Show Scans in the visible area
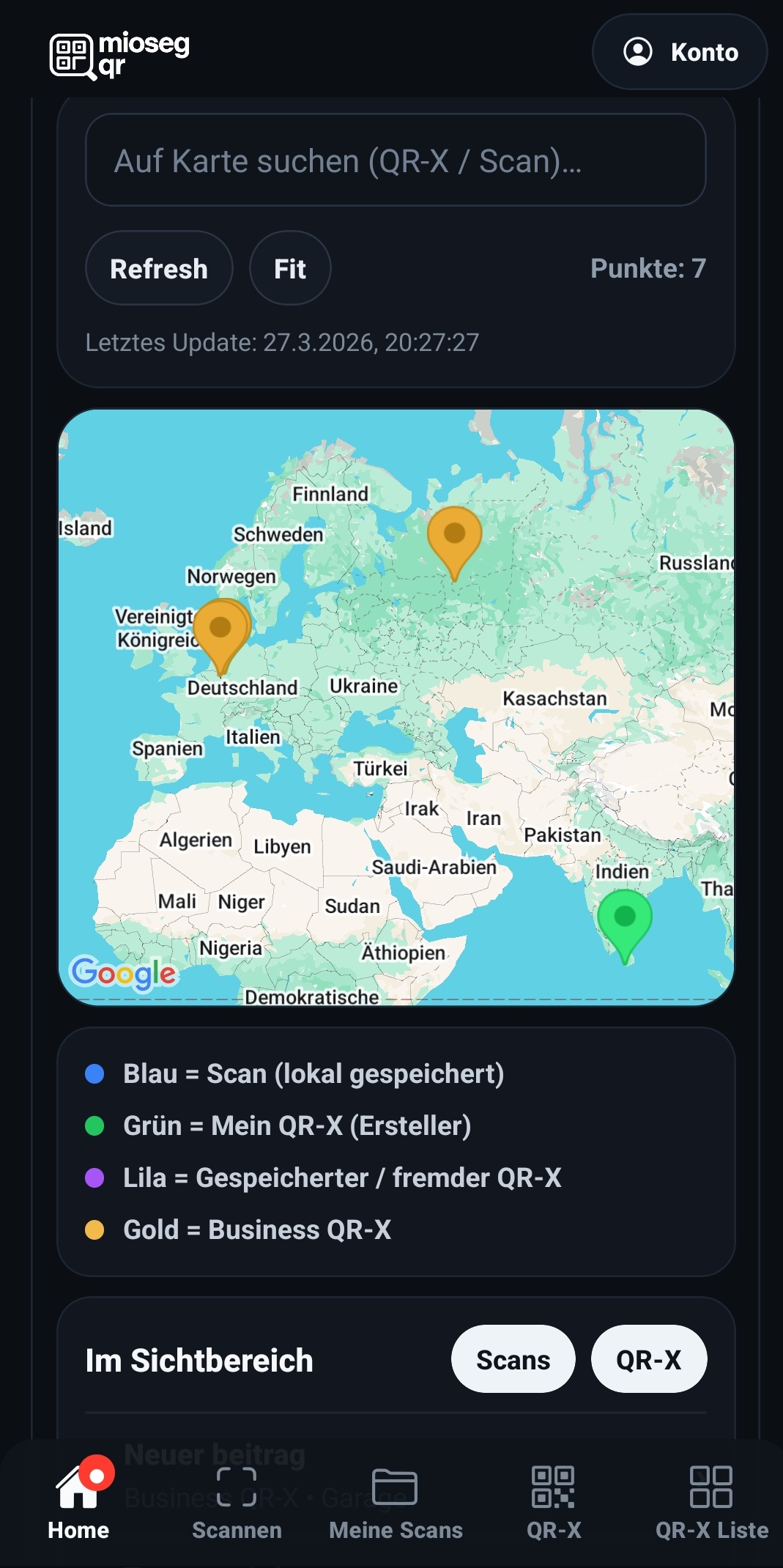Viewport: 783px width, 1568px height. 513,1360
